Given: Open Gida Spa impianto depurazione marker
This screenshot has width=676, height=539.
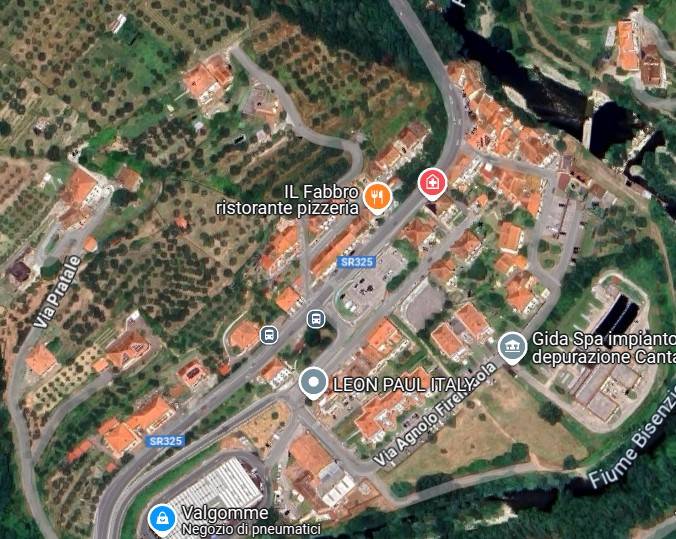Looking at the screenshot, I should tap(511, 347).
